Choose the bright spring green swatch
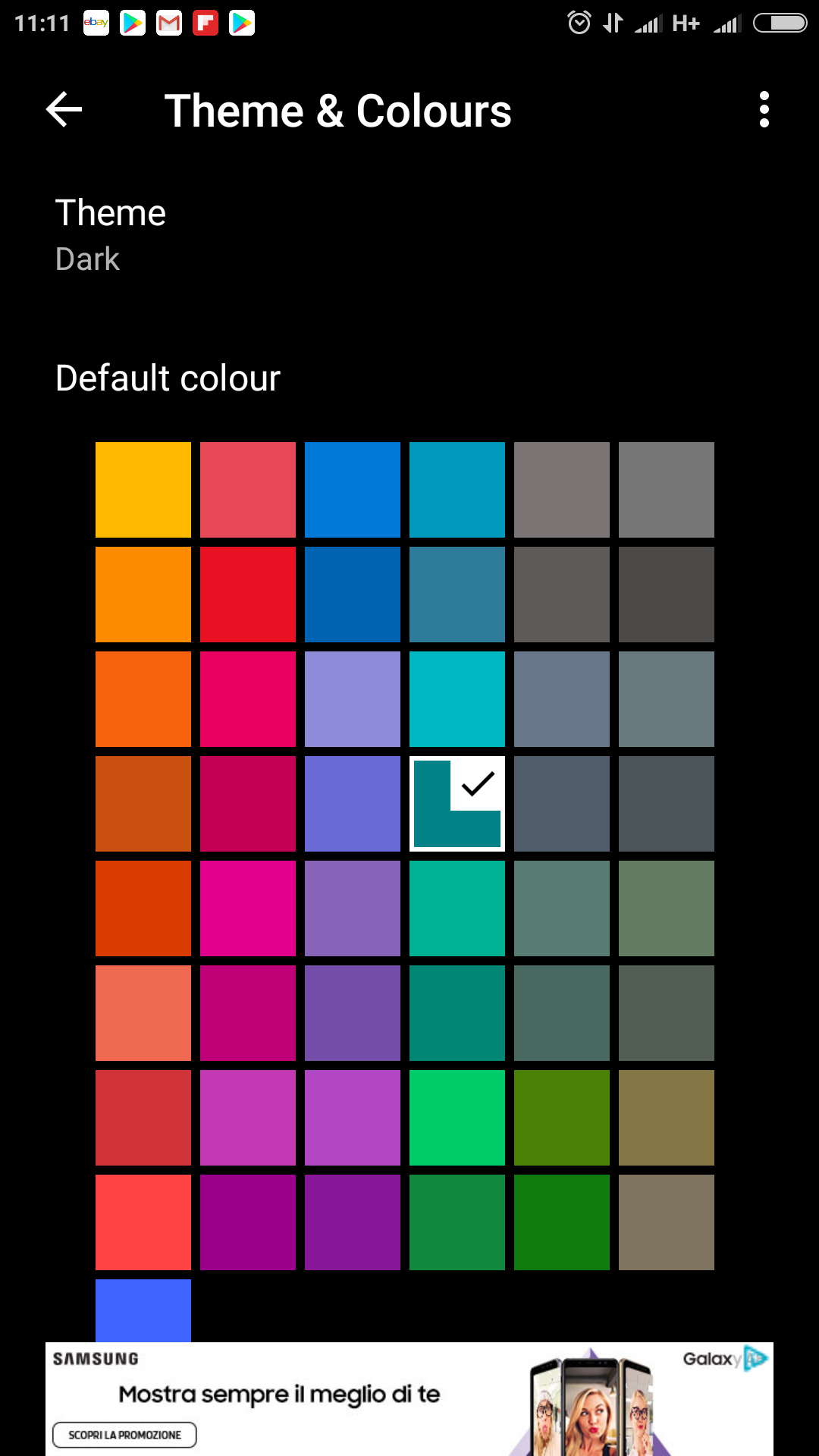The width and height of the screenshot is (819, 1456). pos(457,1118)
